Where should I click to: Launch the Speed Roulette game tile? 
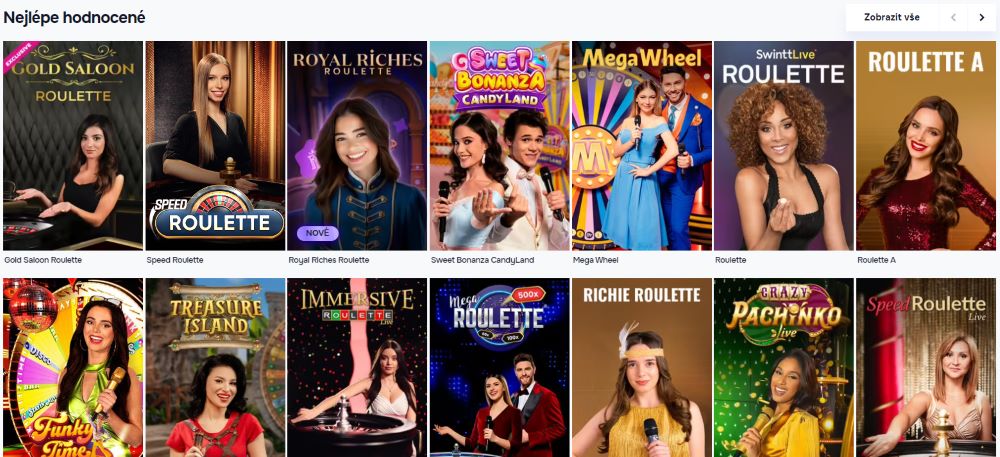click(215, 145)
